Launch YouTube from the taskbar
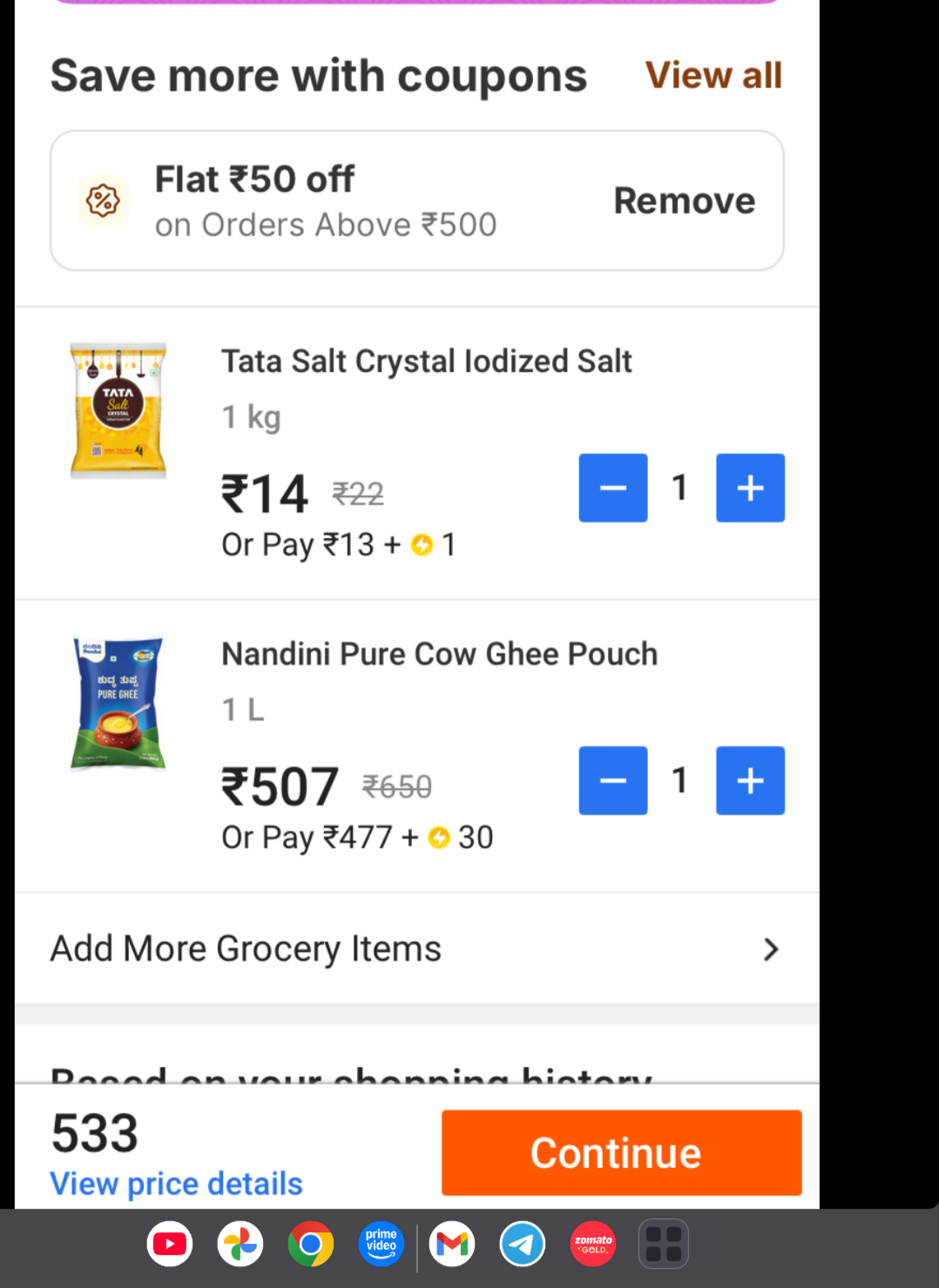Image resolution: width=939 pixels, height=1288 pixels. pos(170,1244)
